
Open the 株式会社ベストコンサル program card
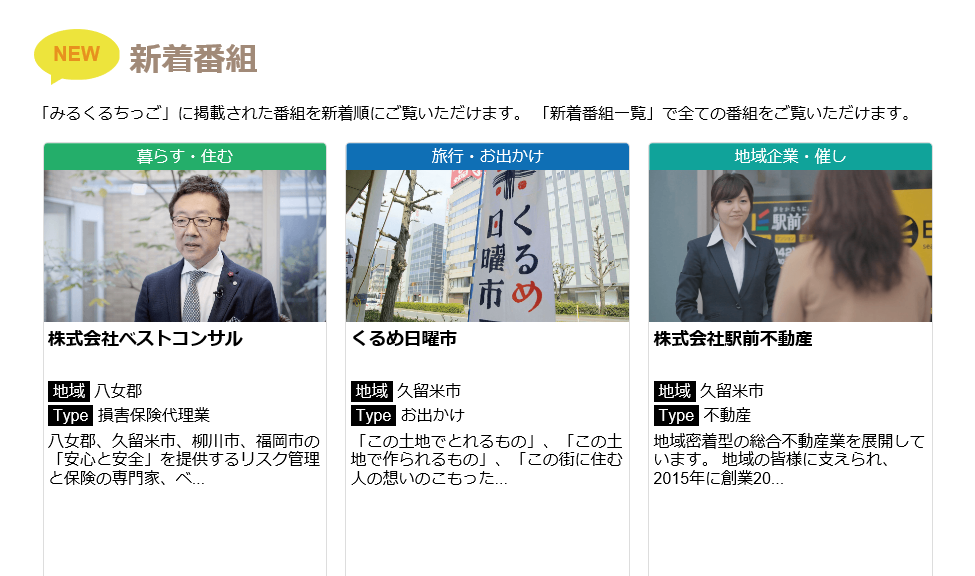click(145, 339)
